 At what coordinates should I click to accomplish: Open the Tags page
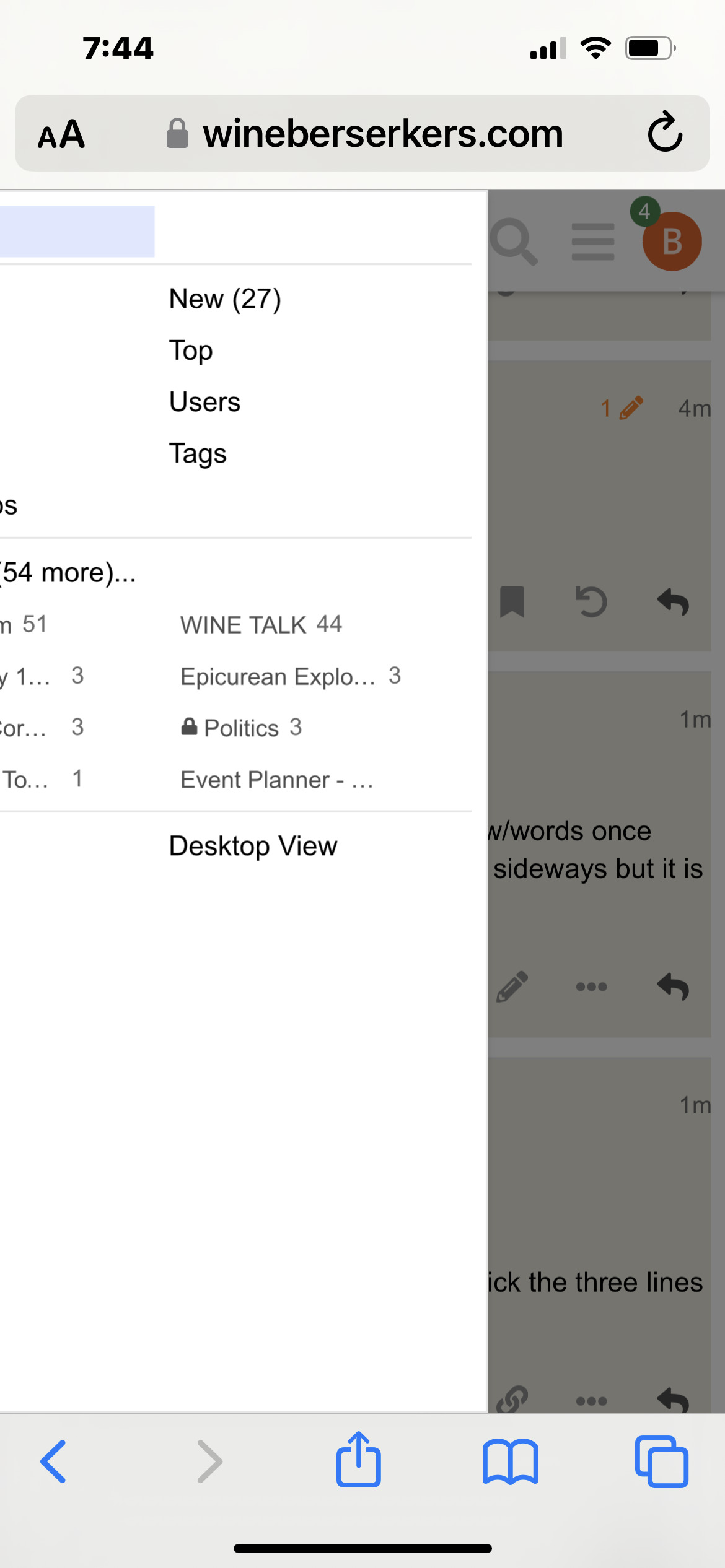pyautogui.click(x=198, y=453)
